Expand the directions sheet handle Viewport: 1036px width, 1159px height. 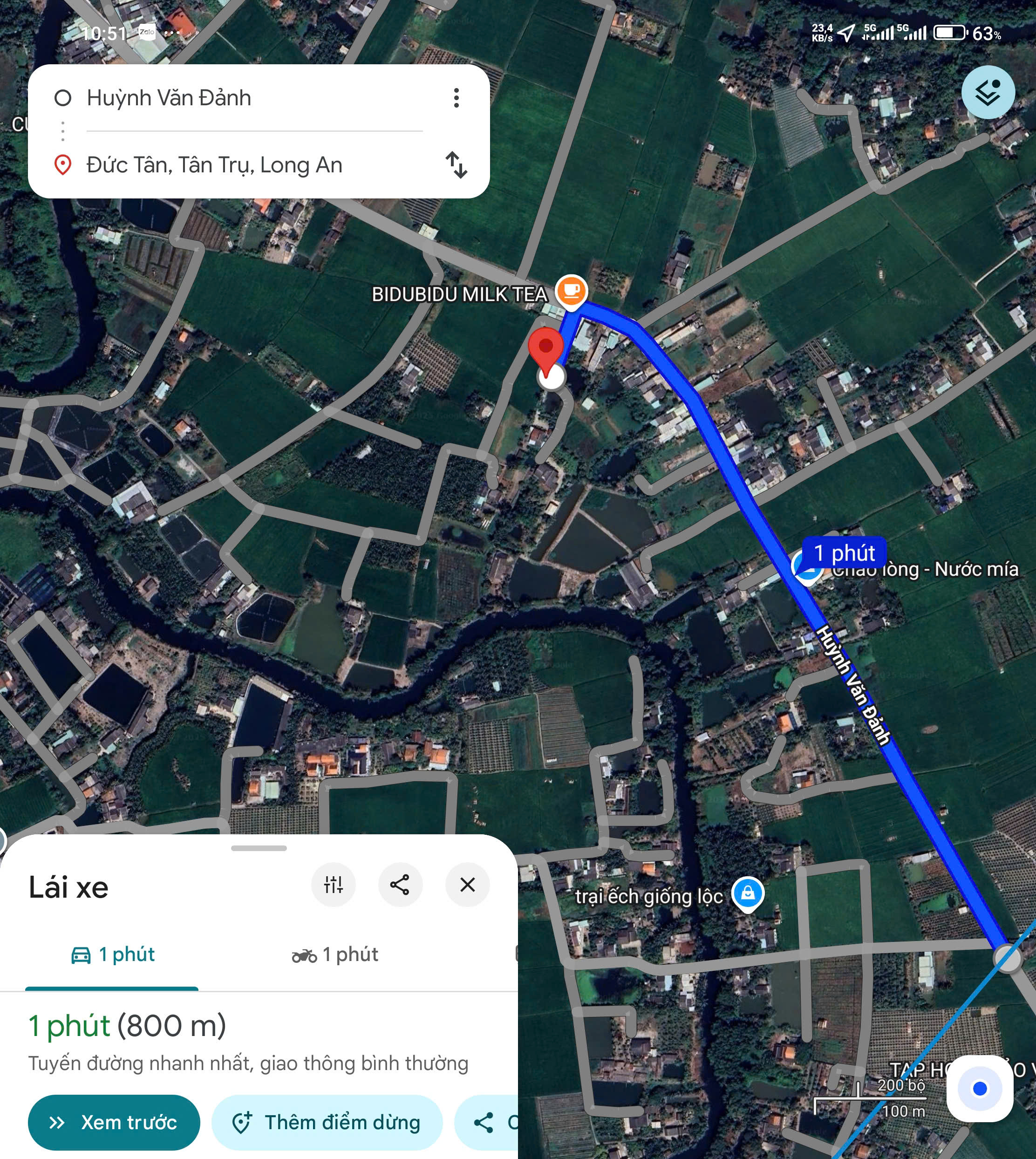(x=259, y=848)
